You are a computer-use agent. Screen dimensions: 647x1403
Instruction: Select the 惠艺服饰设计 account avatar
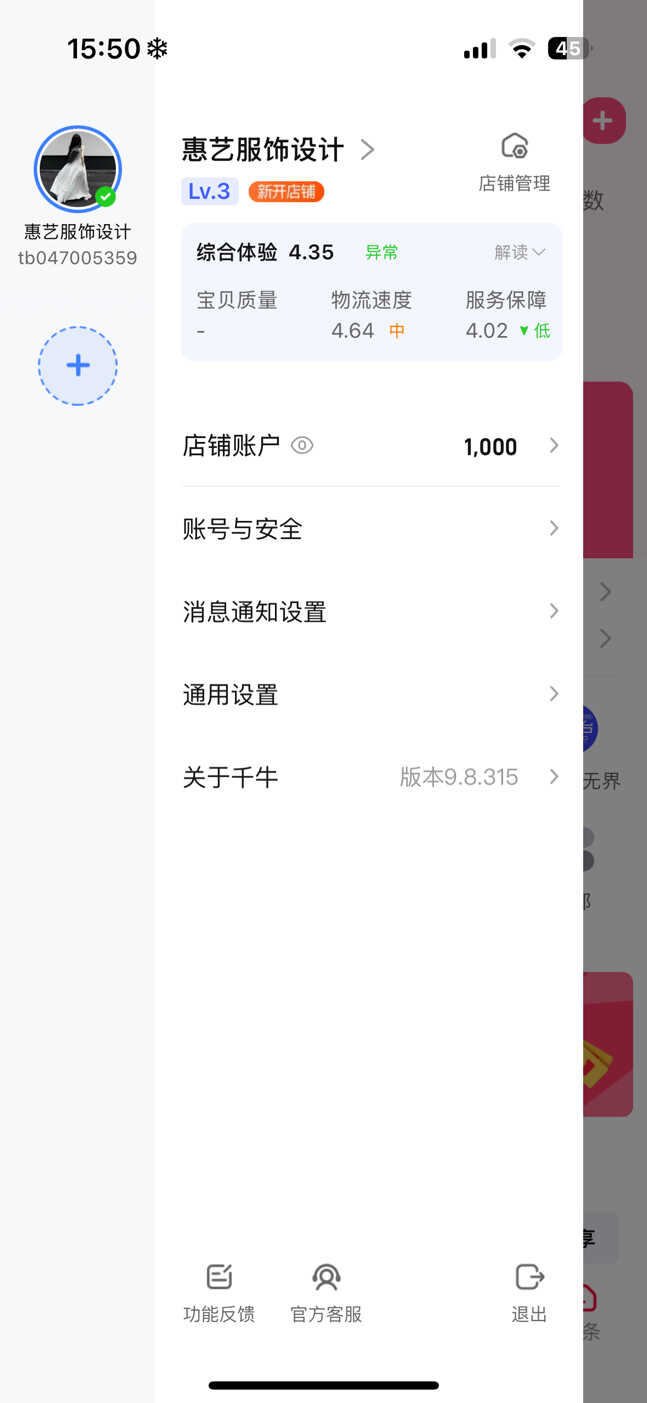pyautogui.click(x=78, y=169)
